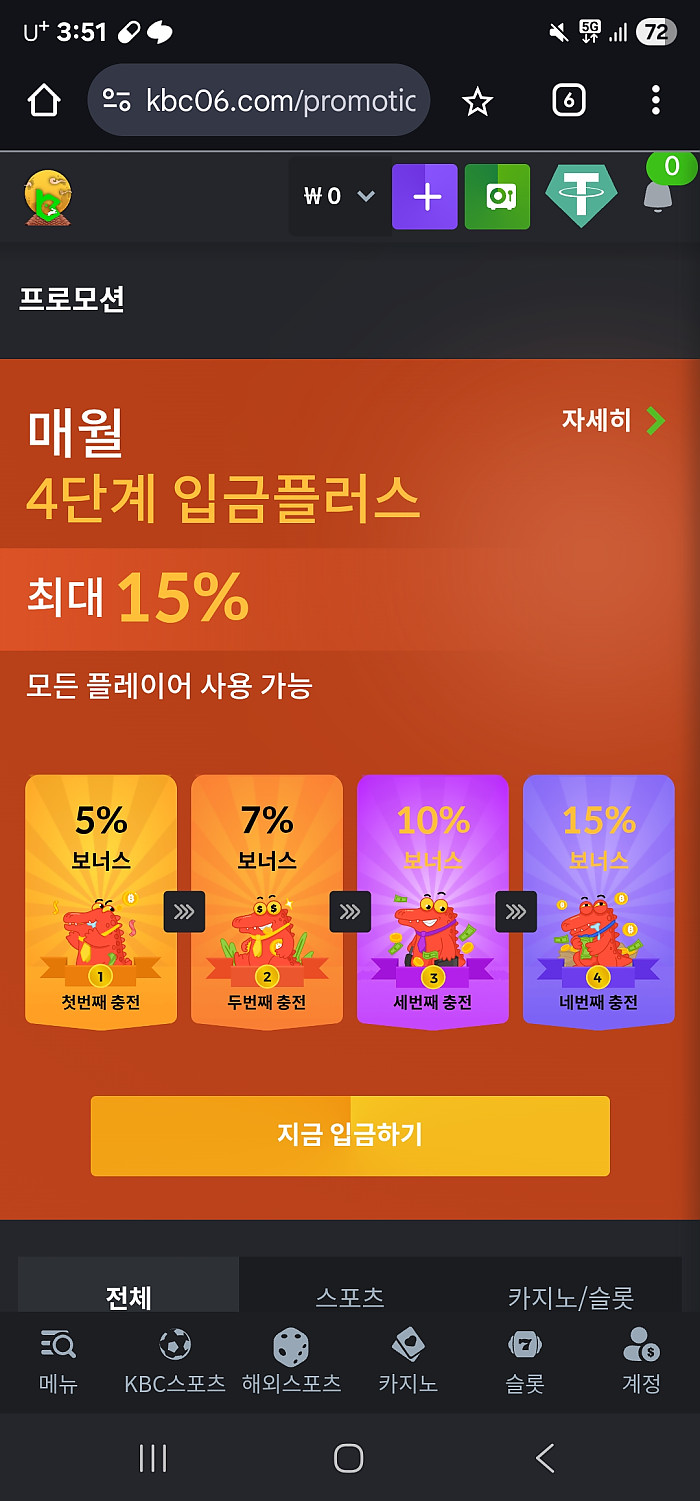Go to KBC스포츠 in bottom navigation

pos(175,1362)
